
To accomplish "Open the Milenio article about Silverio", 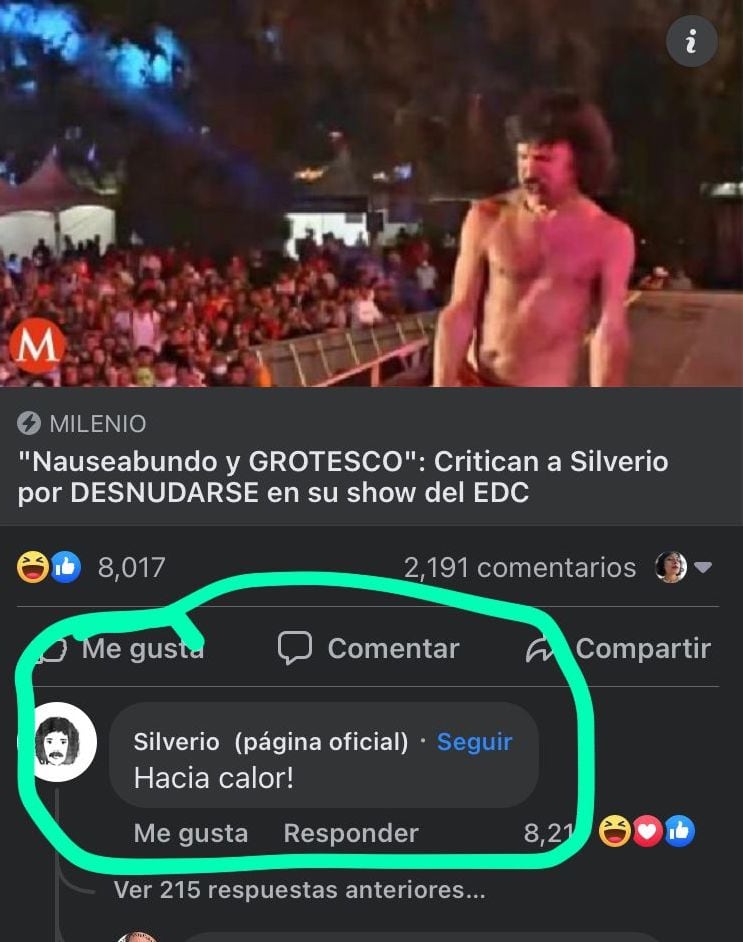I will 343,478.
